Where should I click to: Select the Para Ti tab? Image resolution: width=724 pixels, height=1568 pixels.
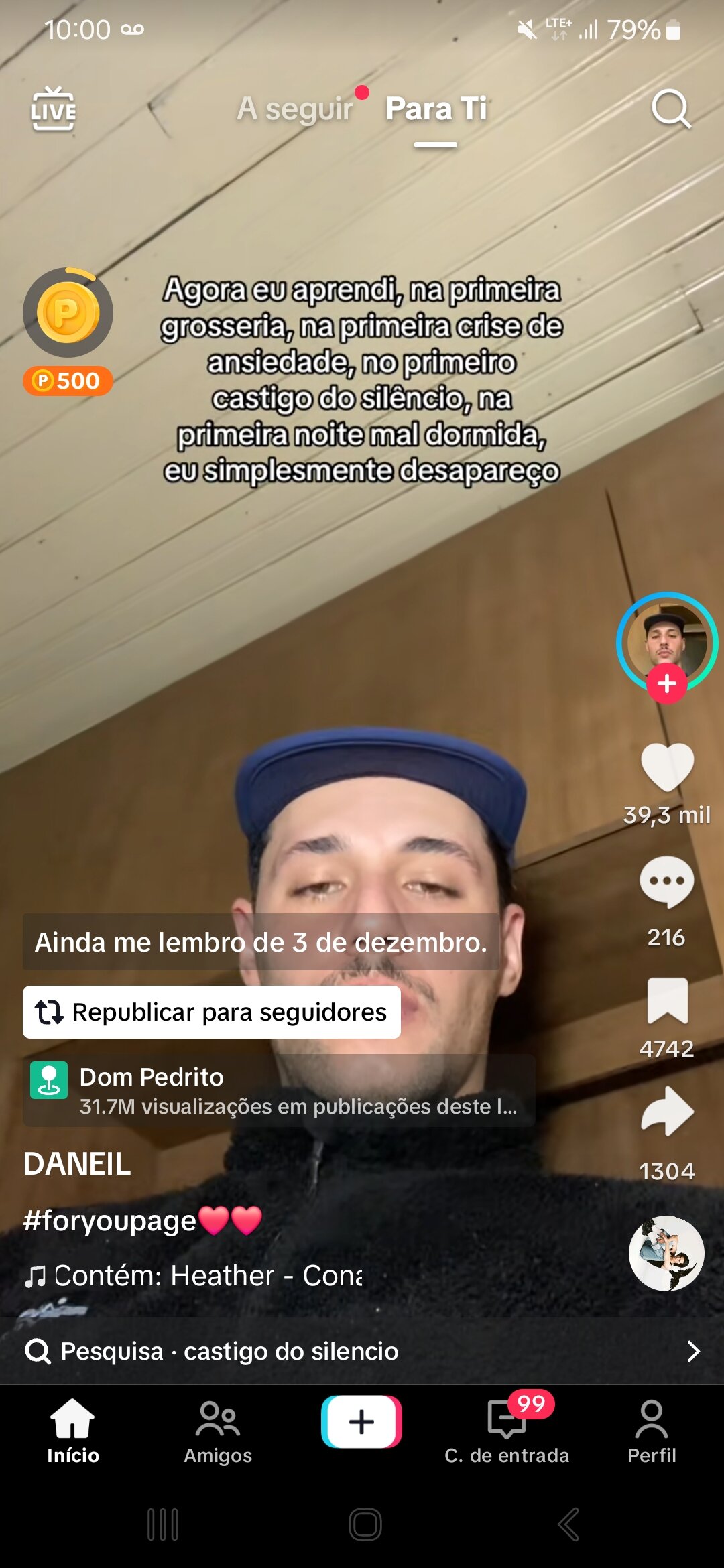[437, 109]
